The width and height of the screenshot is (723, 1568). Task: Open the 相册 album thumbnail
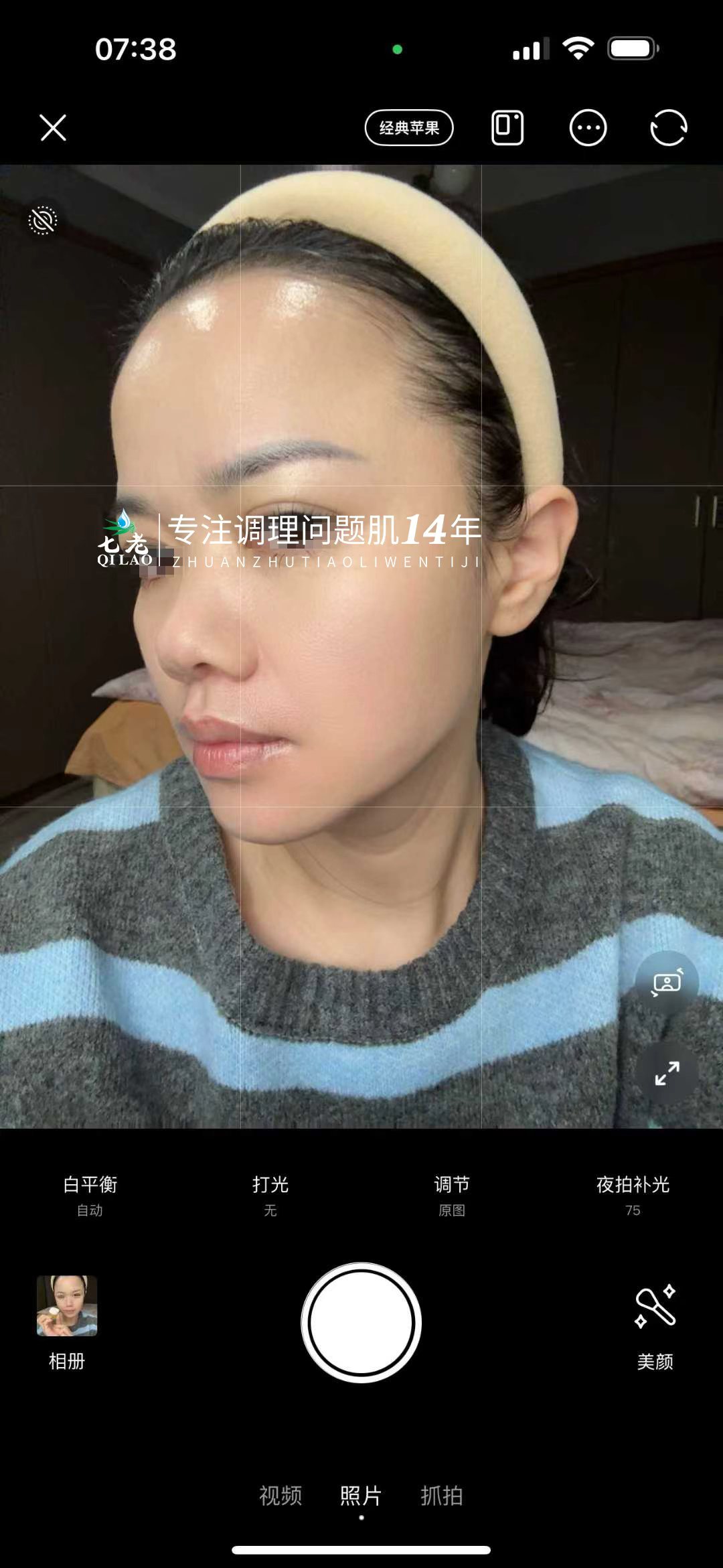[x=67, y=1306]
